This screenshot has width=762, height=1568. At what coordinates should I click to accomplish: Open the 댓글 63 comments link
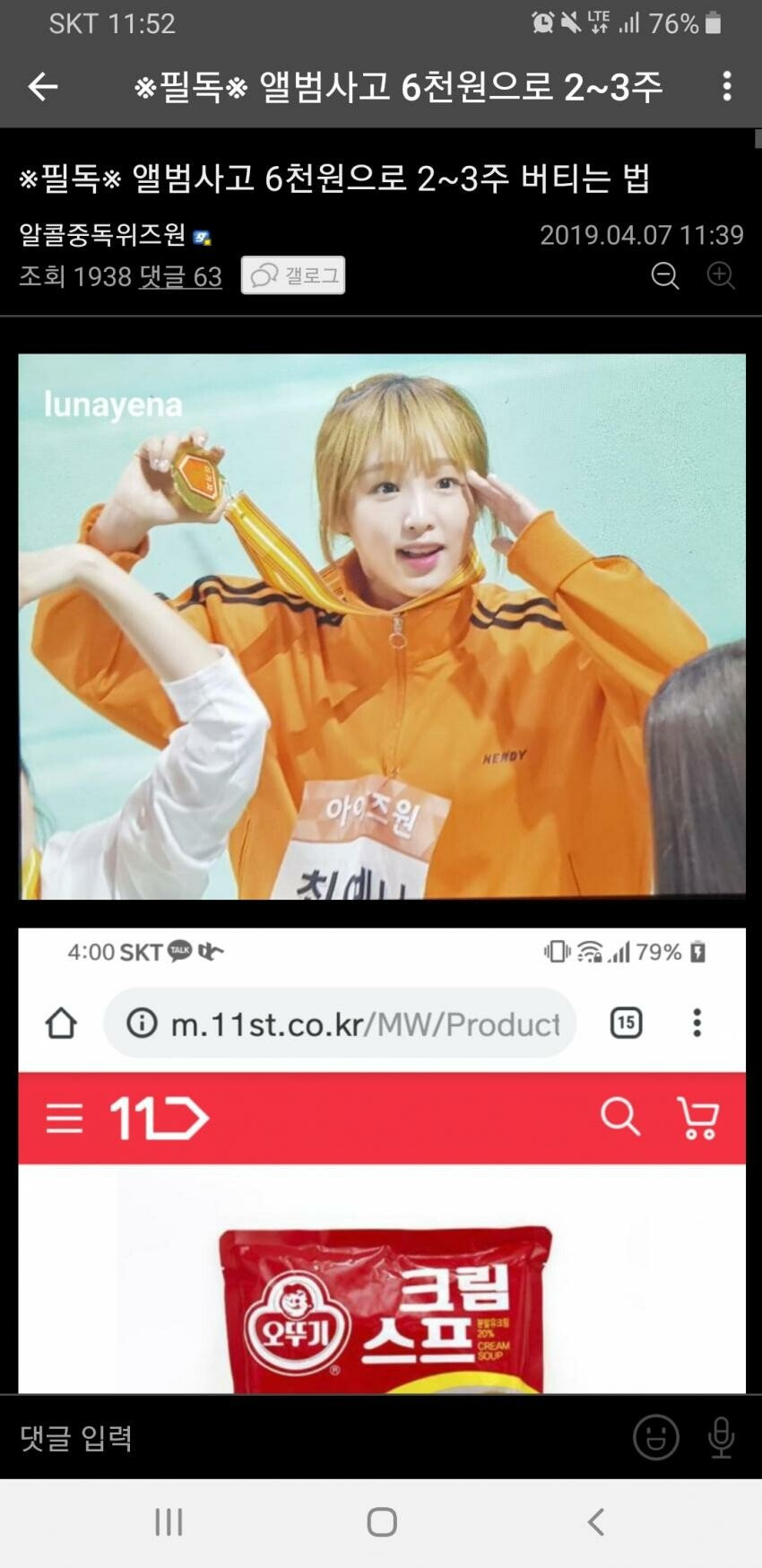point(180,276)
